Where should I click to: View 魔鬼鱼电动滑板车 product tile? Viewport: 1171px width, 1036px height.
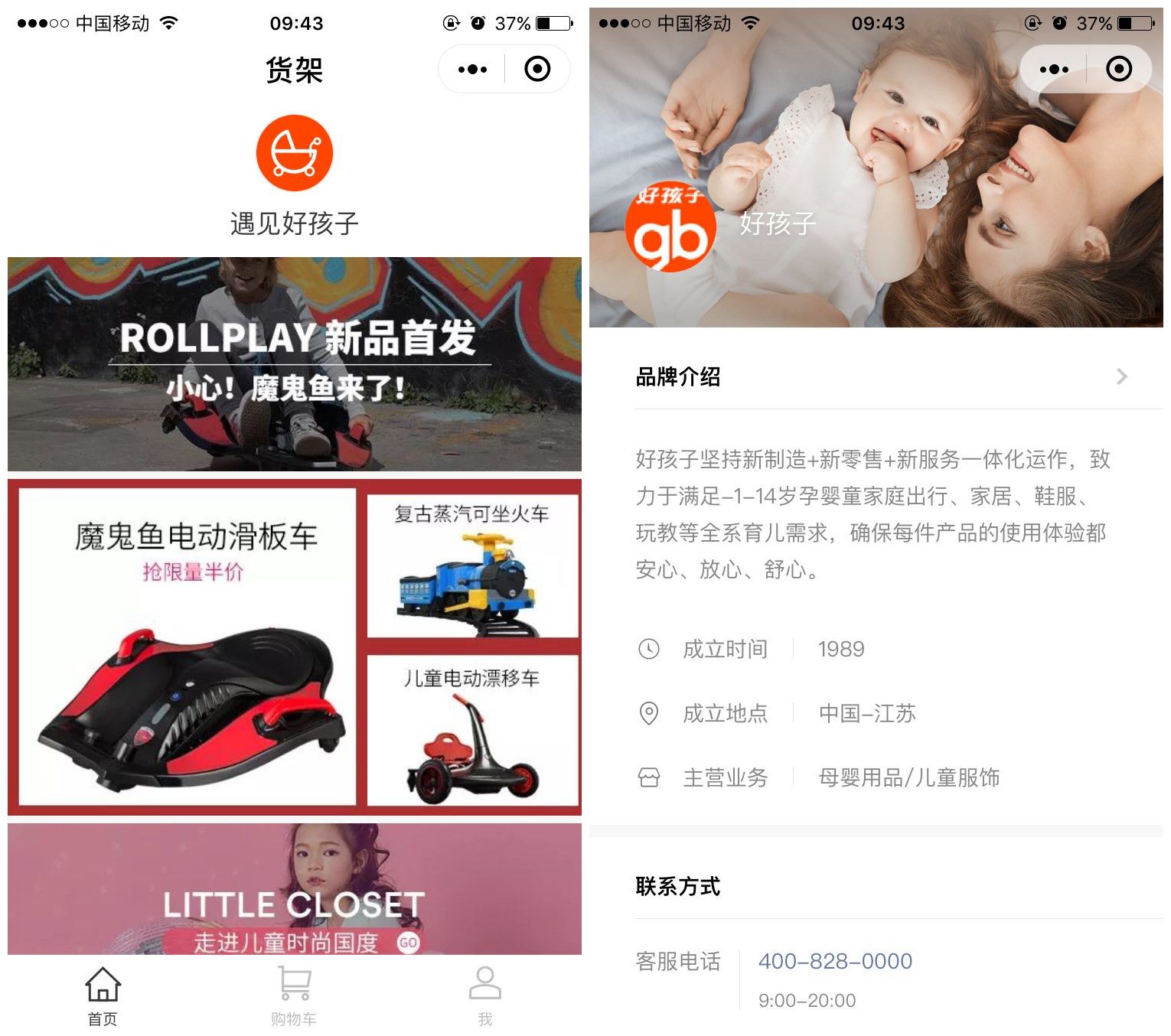[188, 647]
